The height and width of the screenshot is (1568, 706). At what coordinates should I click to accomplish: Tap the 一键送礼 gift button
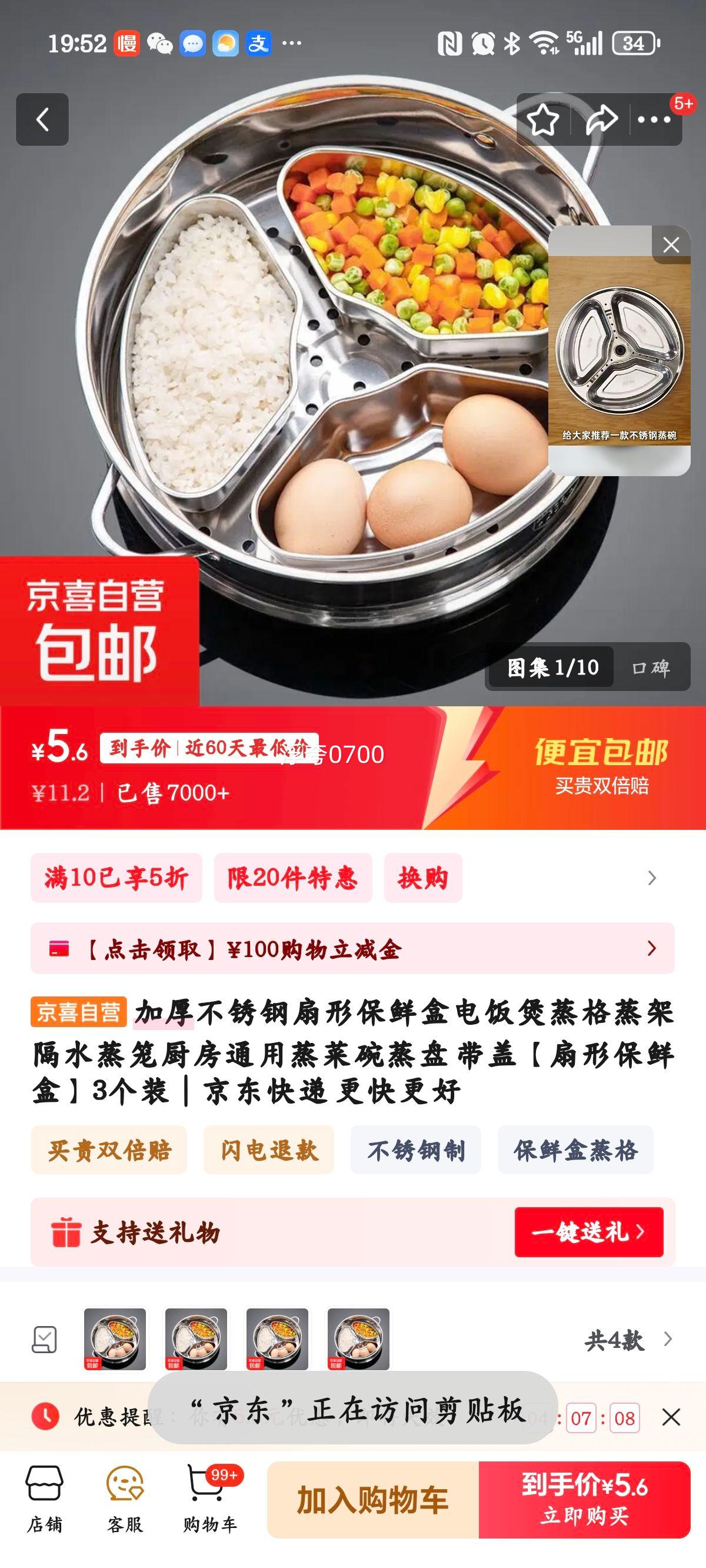[588, 1232]
